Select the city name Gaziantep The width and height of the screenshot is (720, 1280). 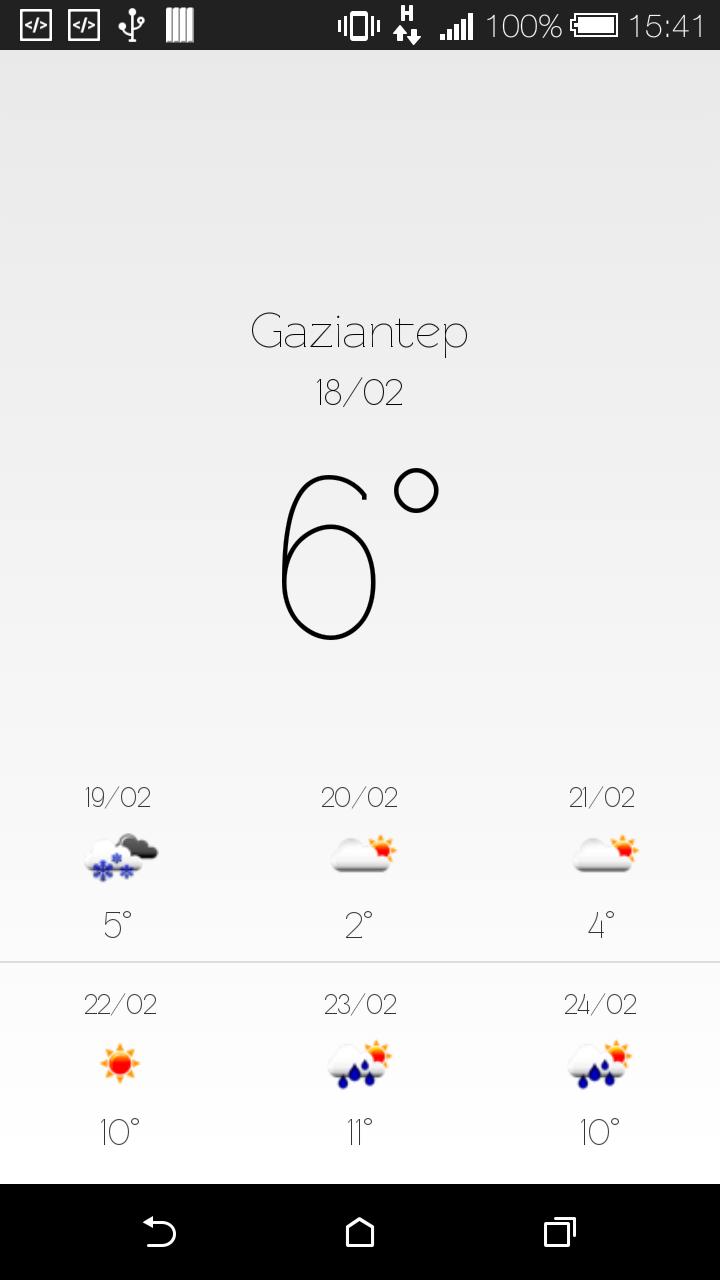pyautogui.click(x=360, y=332)
